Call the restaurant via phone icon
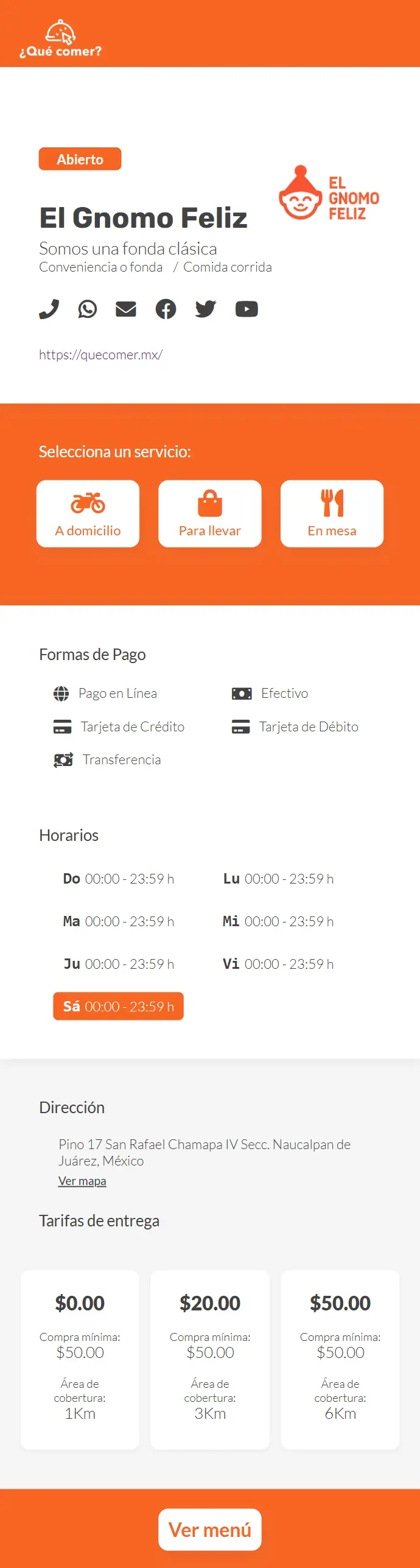The image size is (420, 1568). click(49, 309)
